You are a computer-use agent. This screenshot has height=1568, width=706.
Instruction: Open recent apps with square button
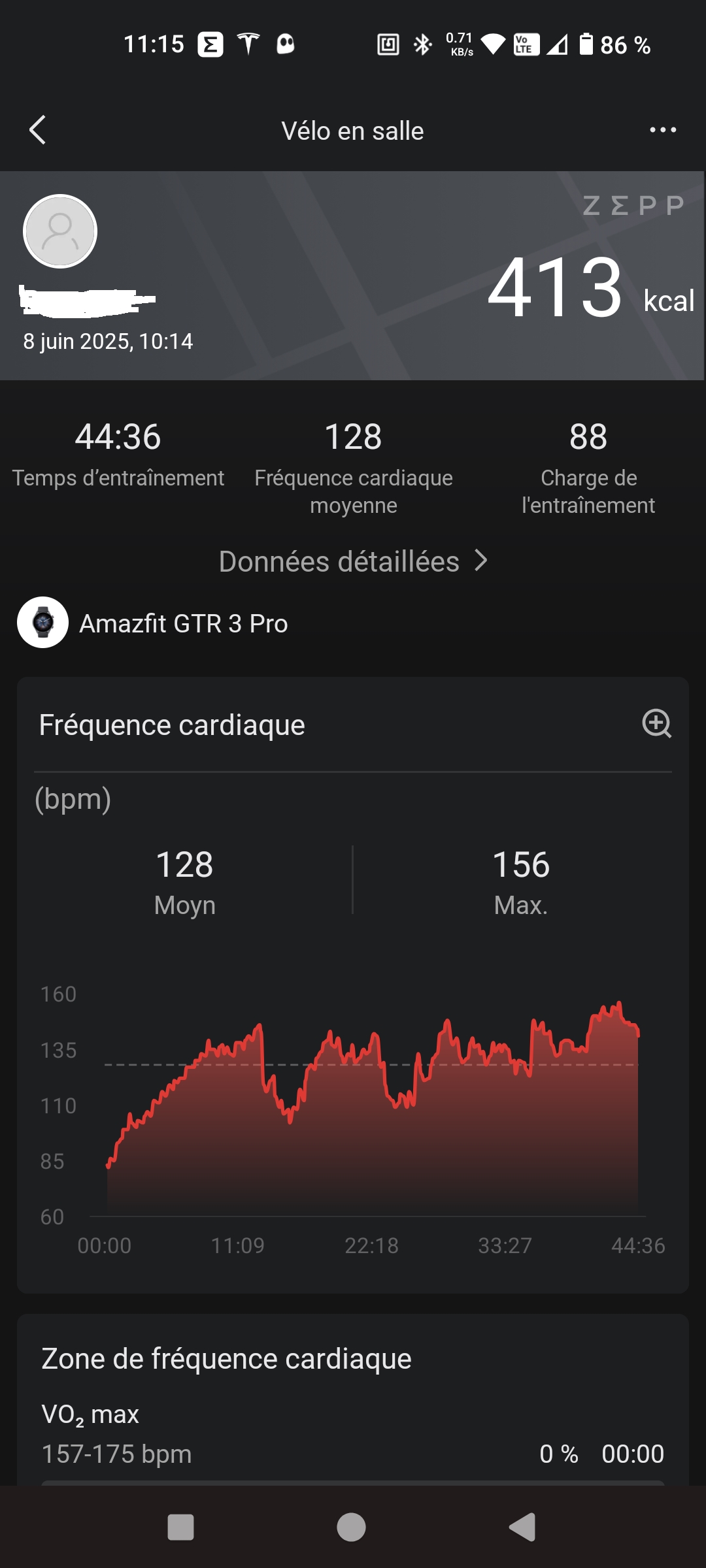tap(180, 1527)
